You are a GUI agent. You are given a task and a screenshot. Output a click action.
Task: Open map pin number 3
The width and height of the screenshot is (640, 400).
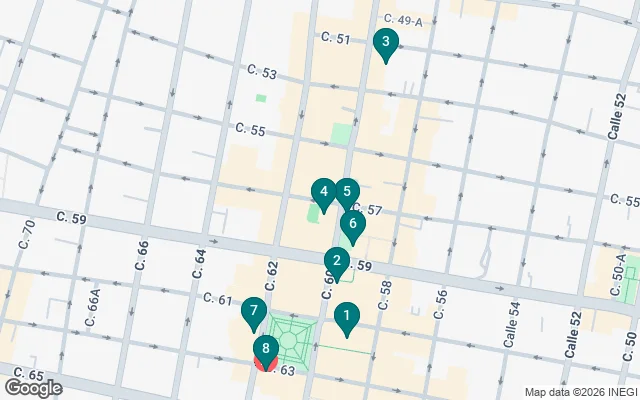click(385, 43)
